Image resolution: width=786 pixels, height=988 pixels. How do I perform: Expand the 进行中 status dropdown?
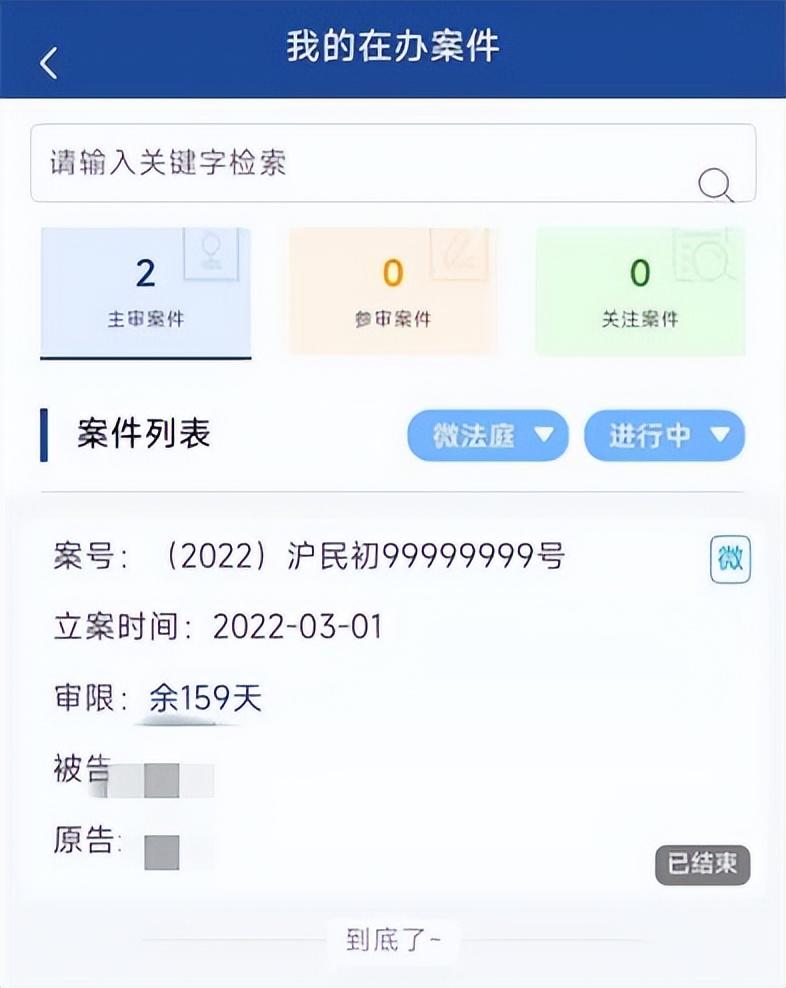click(x=664, y=435)
